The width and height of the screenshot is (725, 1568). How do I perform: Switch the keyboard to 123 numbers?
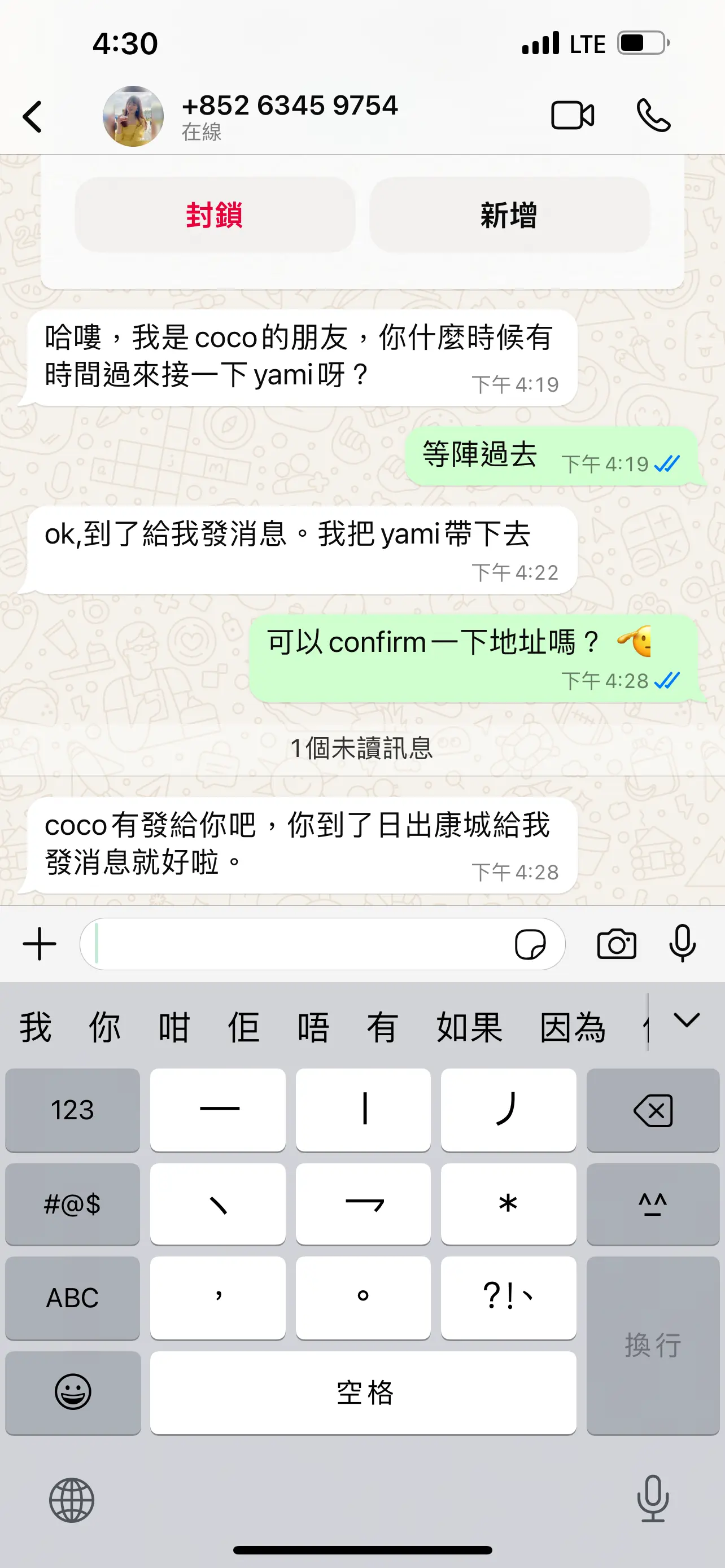(72, 1110)
